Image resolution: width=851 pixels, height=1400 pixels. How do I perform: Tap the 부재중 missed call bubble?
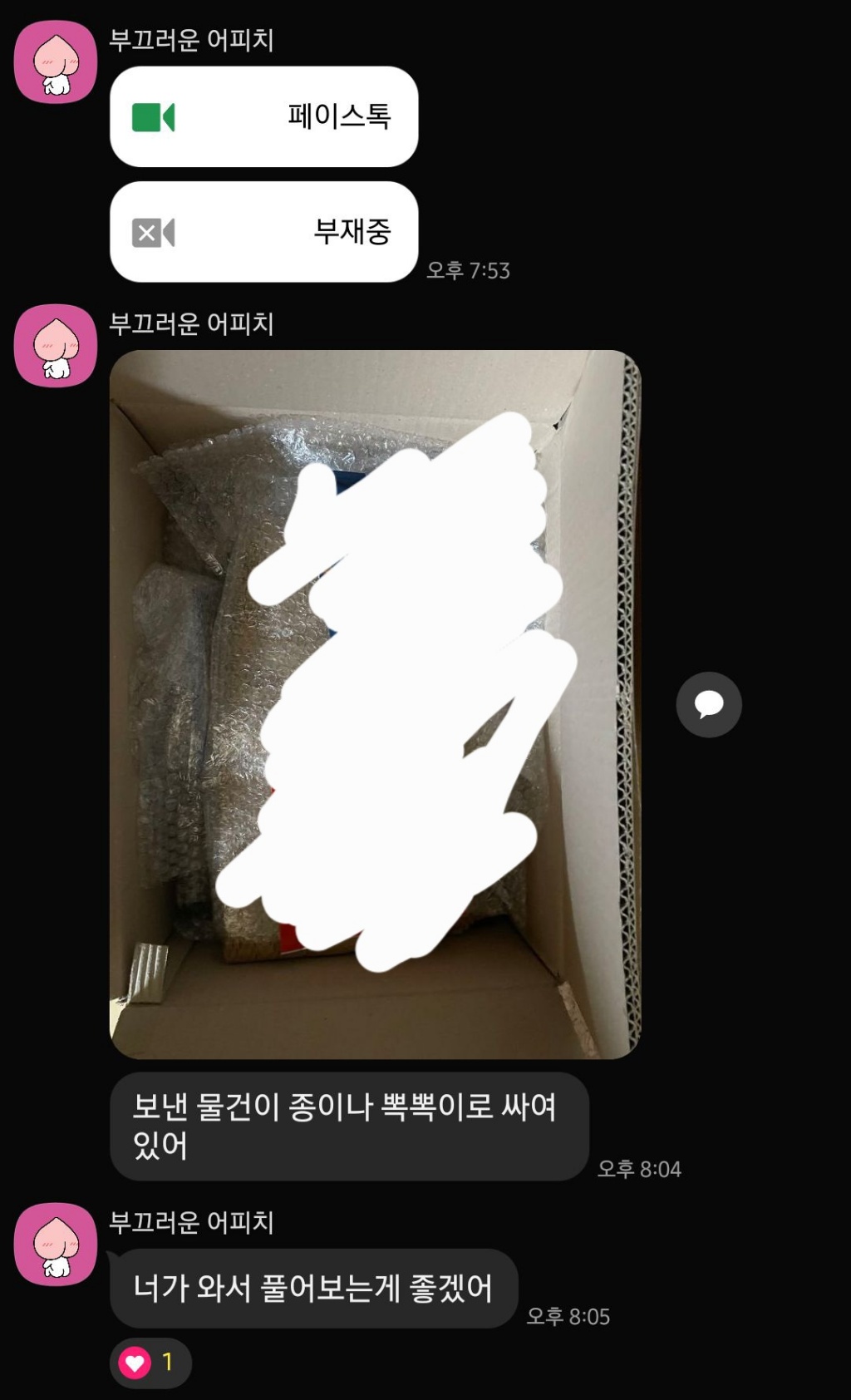click(263, 232)
